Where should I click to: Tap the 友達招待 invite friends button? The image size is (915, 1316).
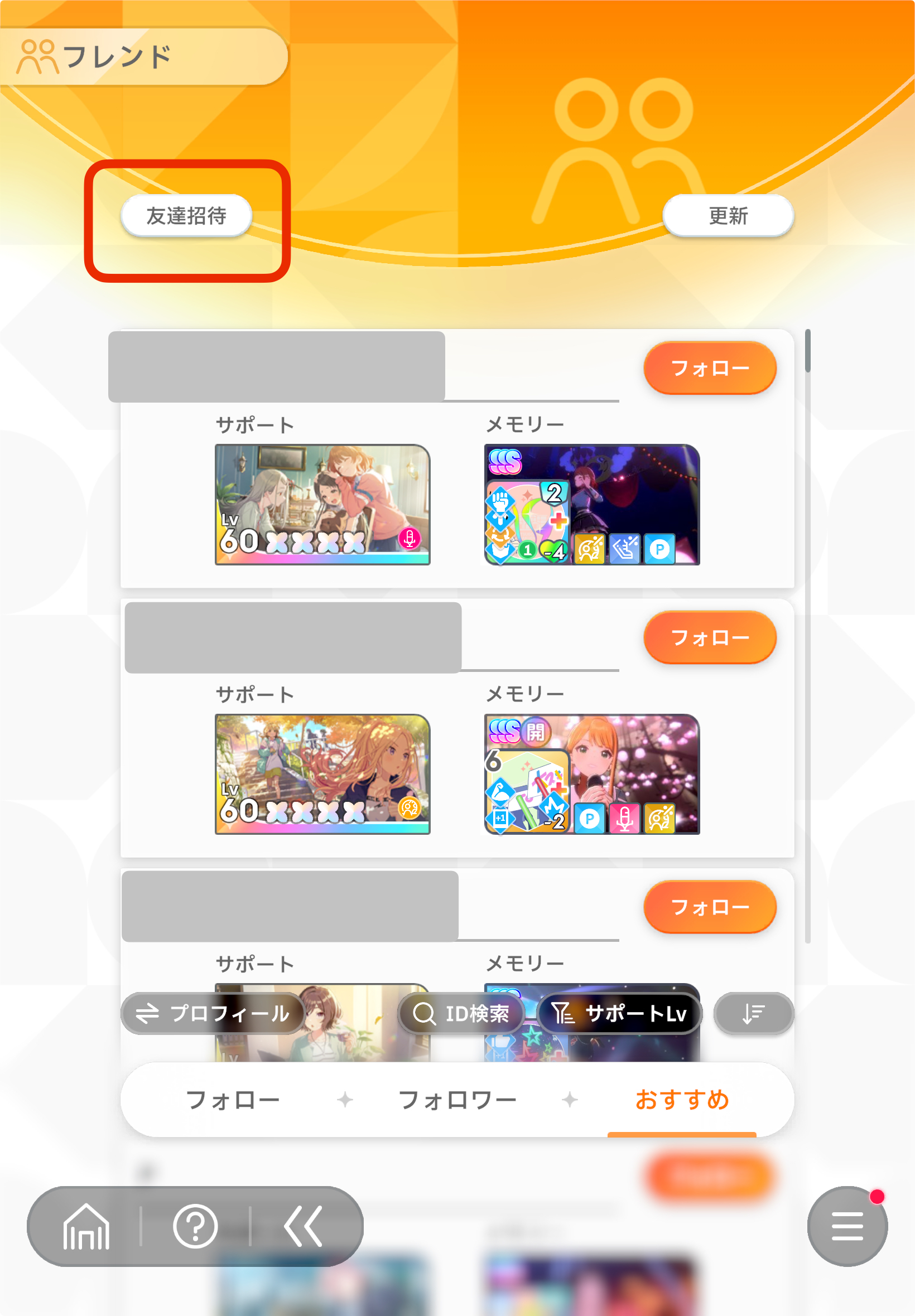click(x=186, y=216)
